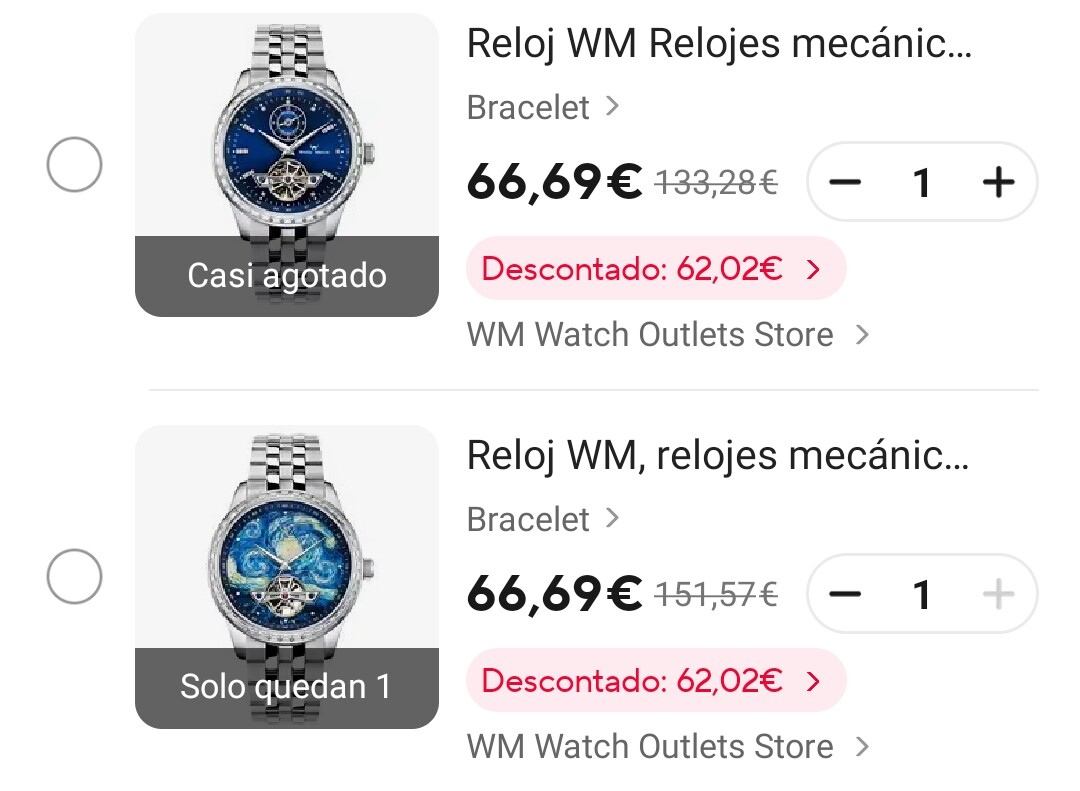Open the "Reloj WM, relojes mecánic…" product title

click(719, 457)
